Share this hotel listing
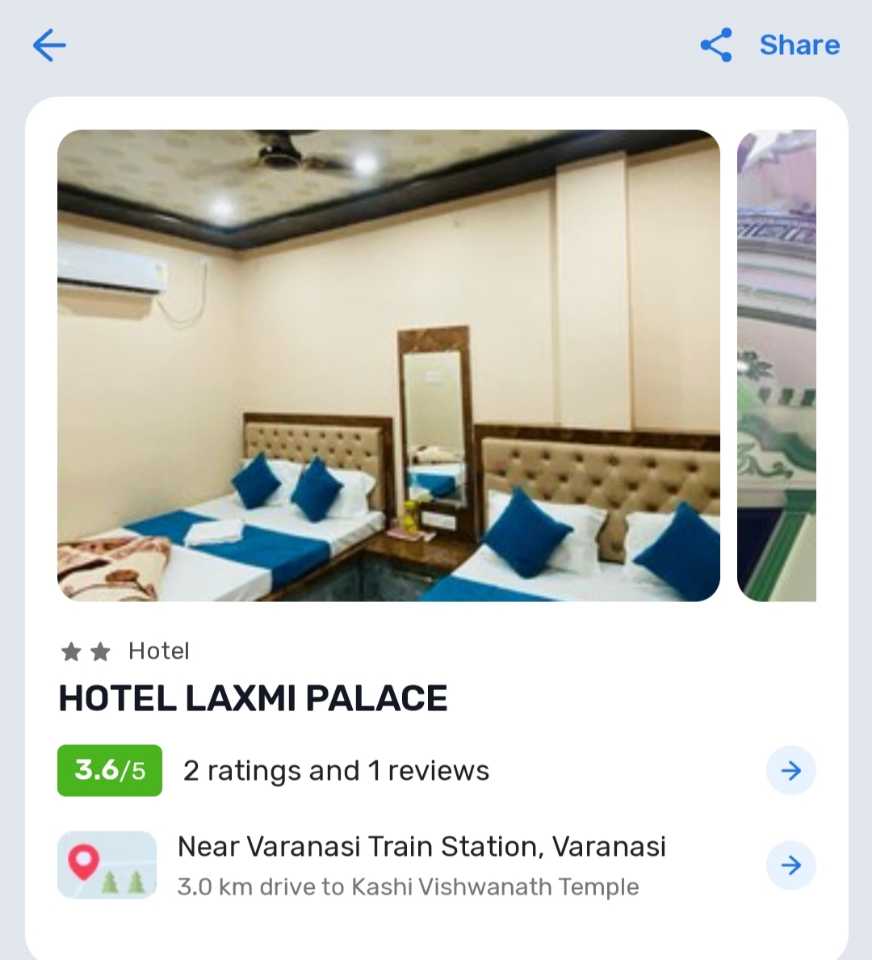Image resolution: width=872 pixels, height=960 pixels. click(770, 45)
